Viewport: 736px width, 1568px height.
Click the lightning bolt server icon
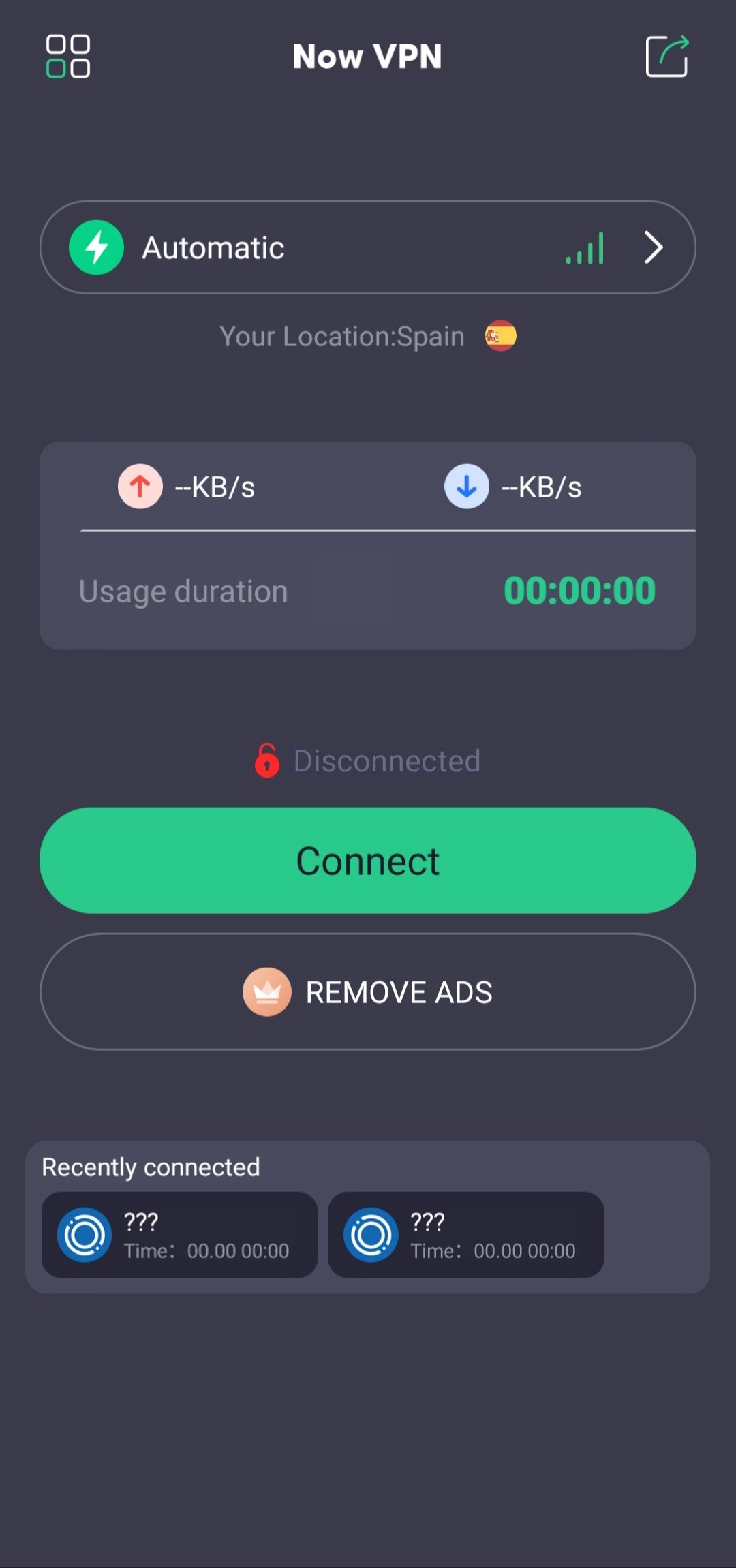tap(96, 247)
